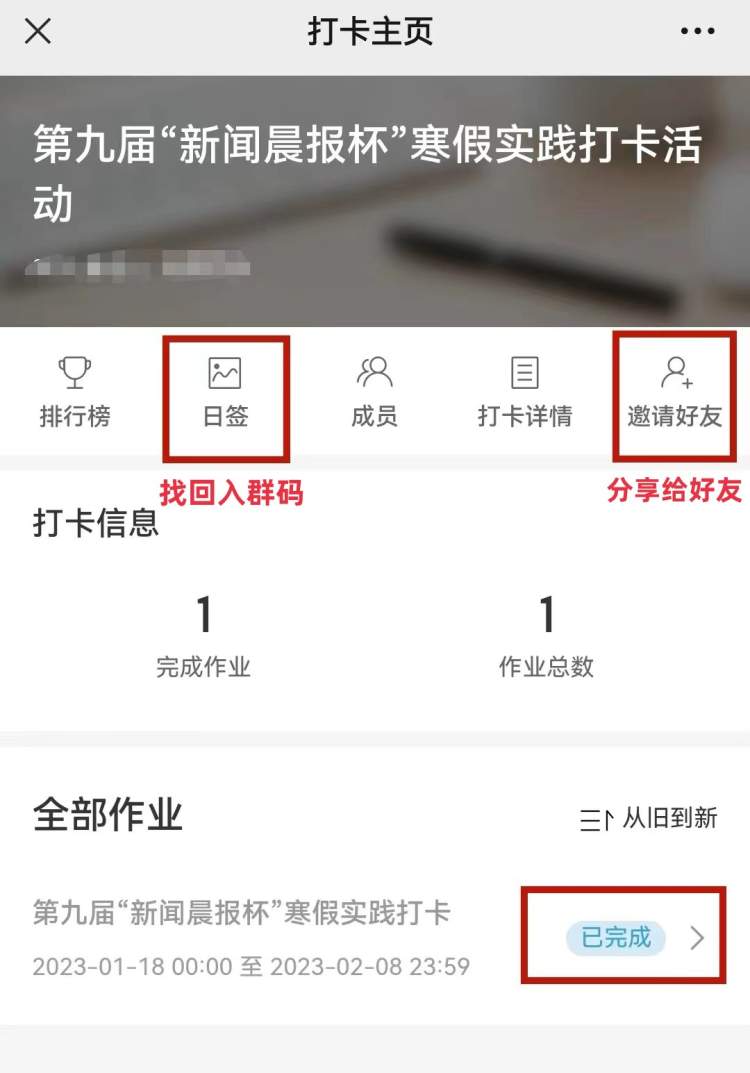The height and width of the screenshot is (1073, 750).
Task: Close the 打卡主页 page
Action: click(x=38, y=32)
